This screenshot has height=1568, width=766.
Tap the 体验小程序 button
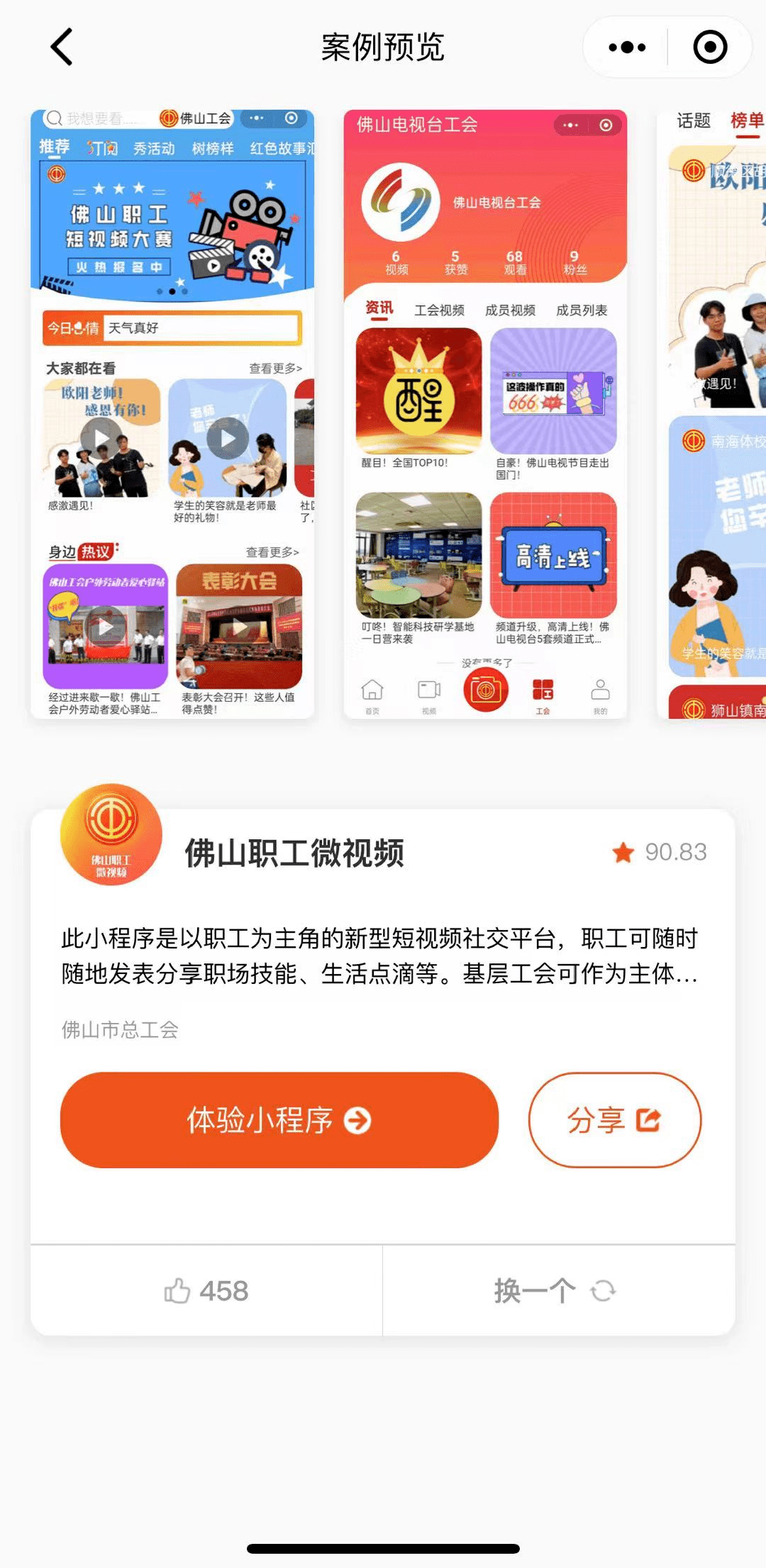point(279,1120)
